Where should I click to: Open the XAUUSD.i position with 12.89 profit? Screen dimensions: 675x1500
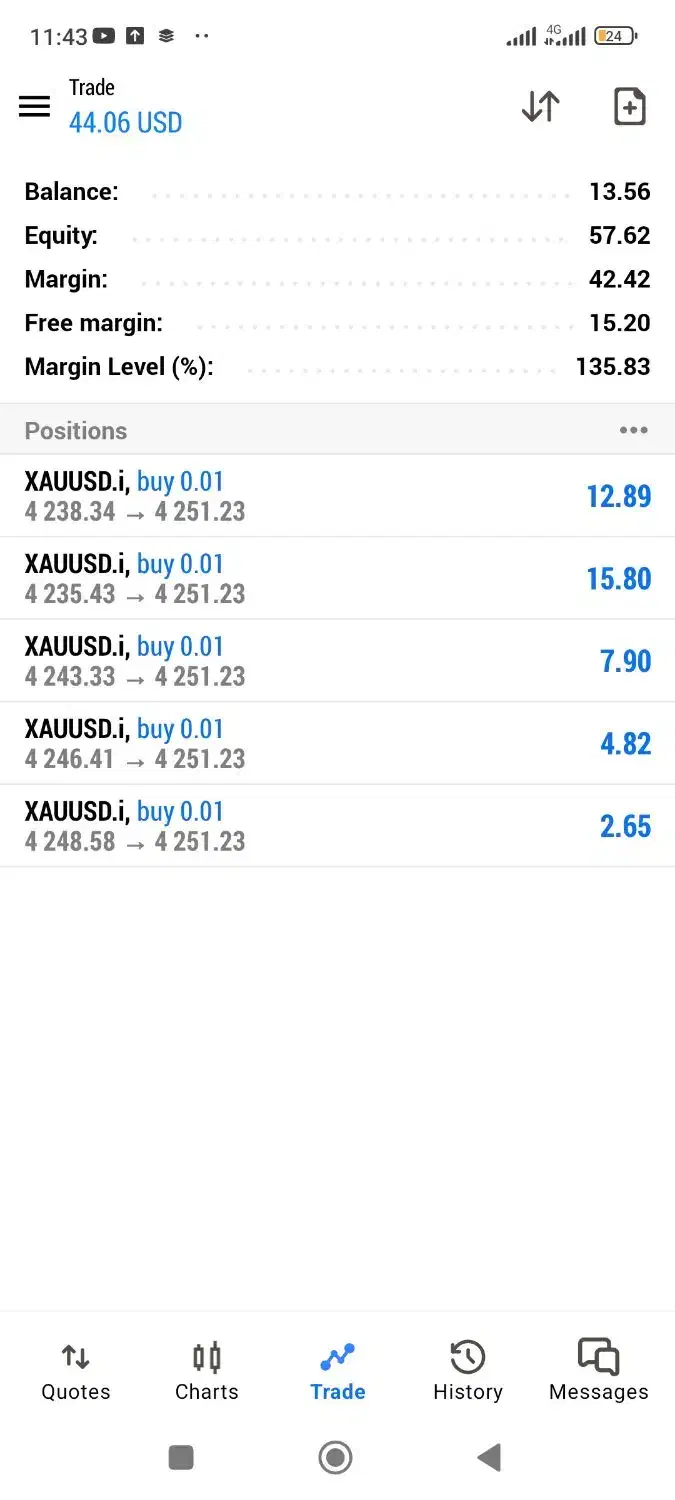coord(337,496)
